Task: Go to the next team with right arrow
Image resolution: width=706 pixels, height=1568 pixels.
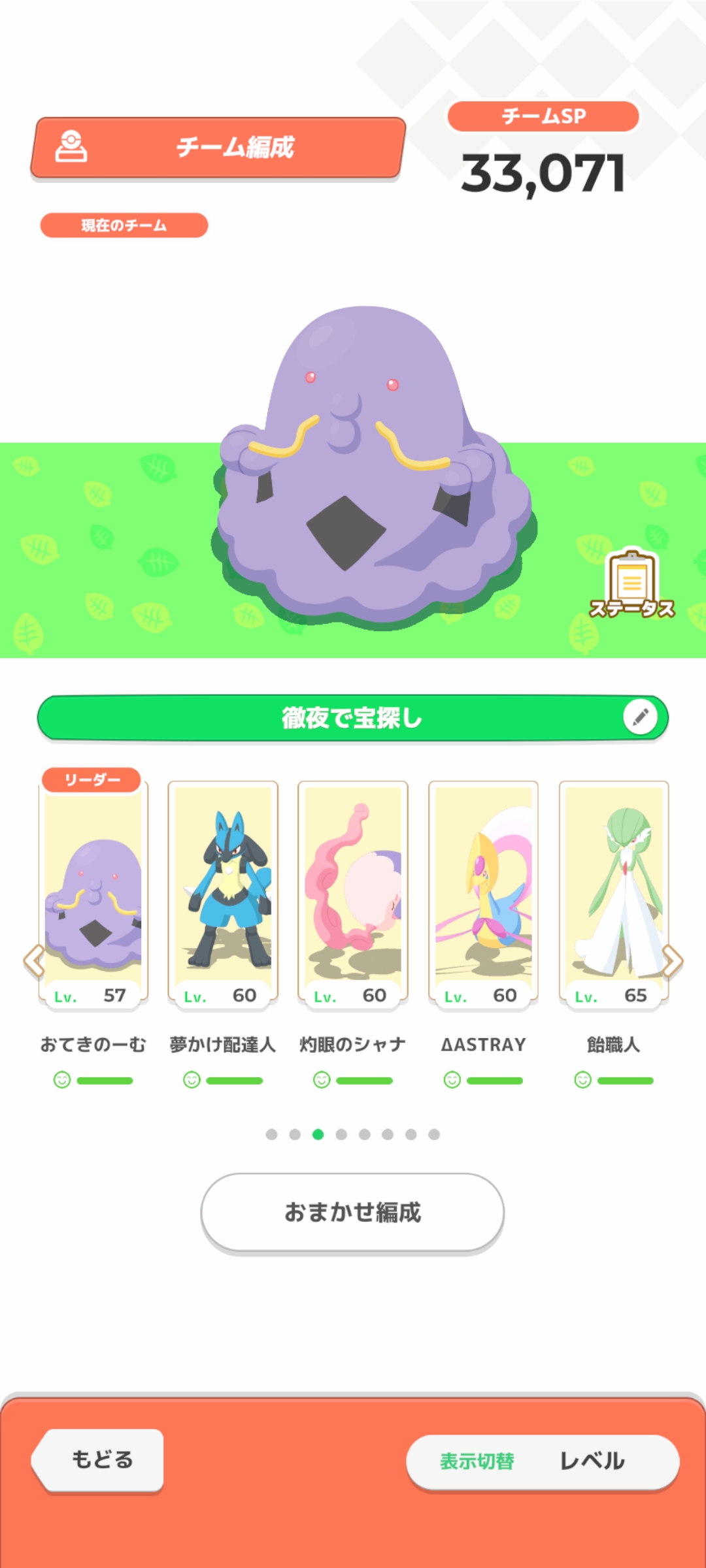Action: point(673,961)
